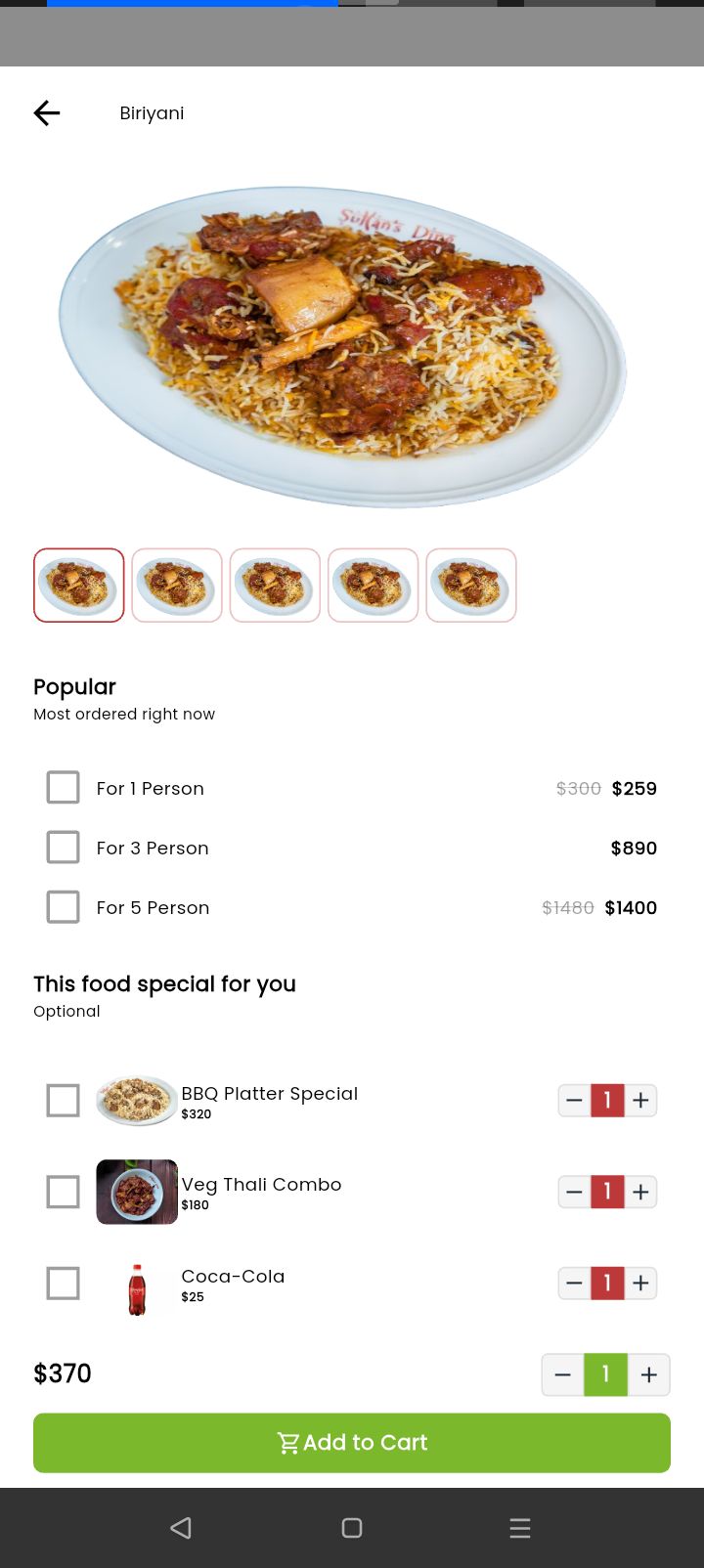This screenshot has width=704, height=1568.
Task: Reduce the main order quantity beside $370
Action: tap(563, 1375)
